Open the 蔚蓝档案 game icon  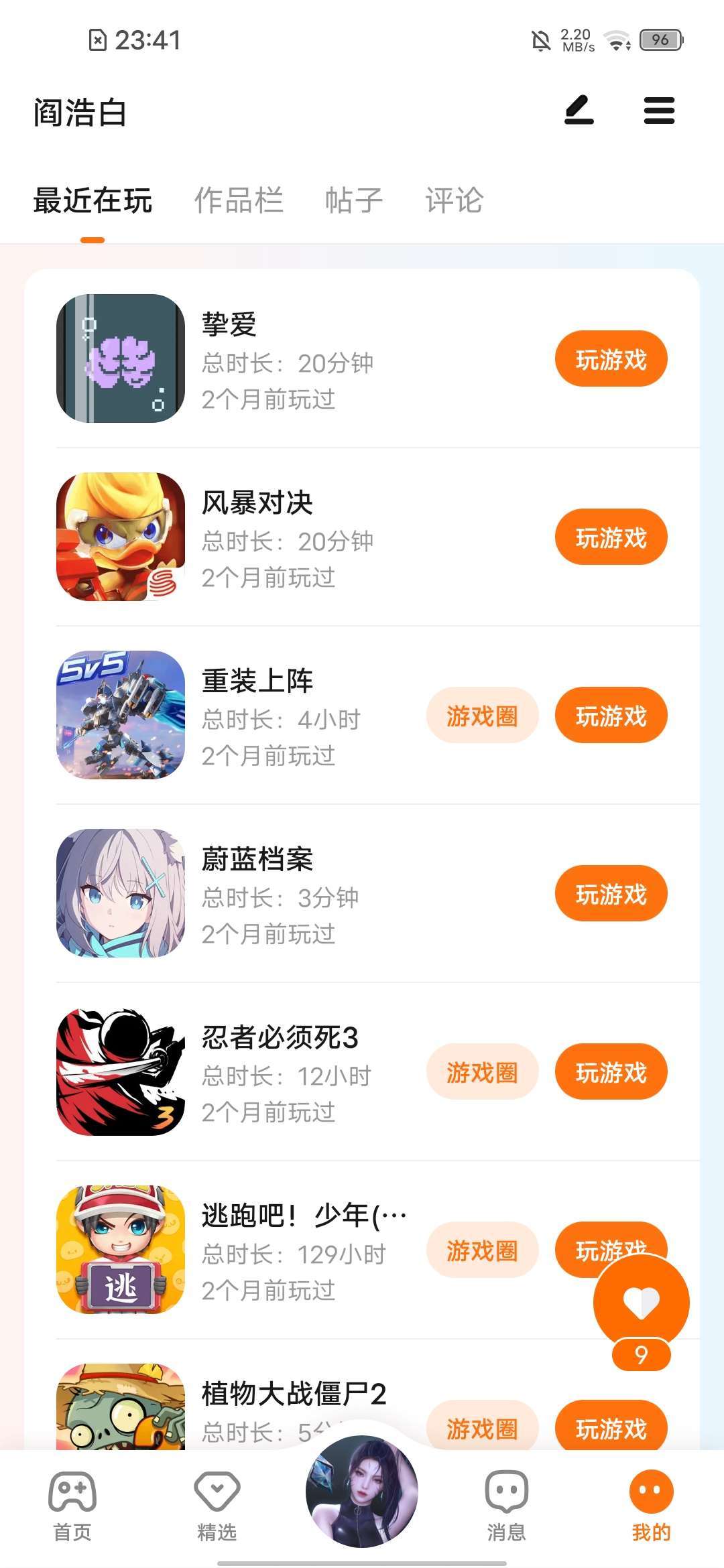[x=121, y=893]
